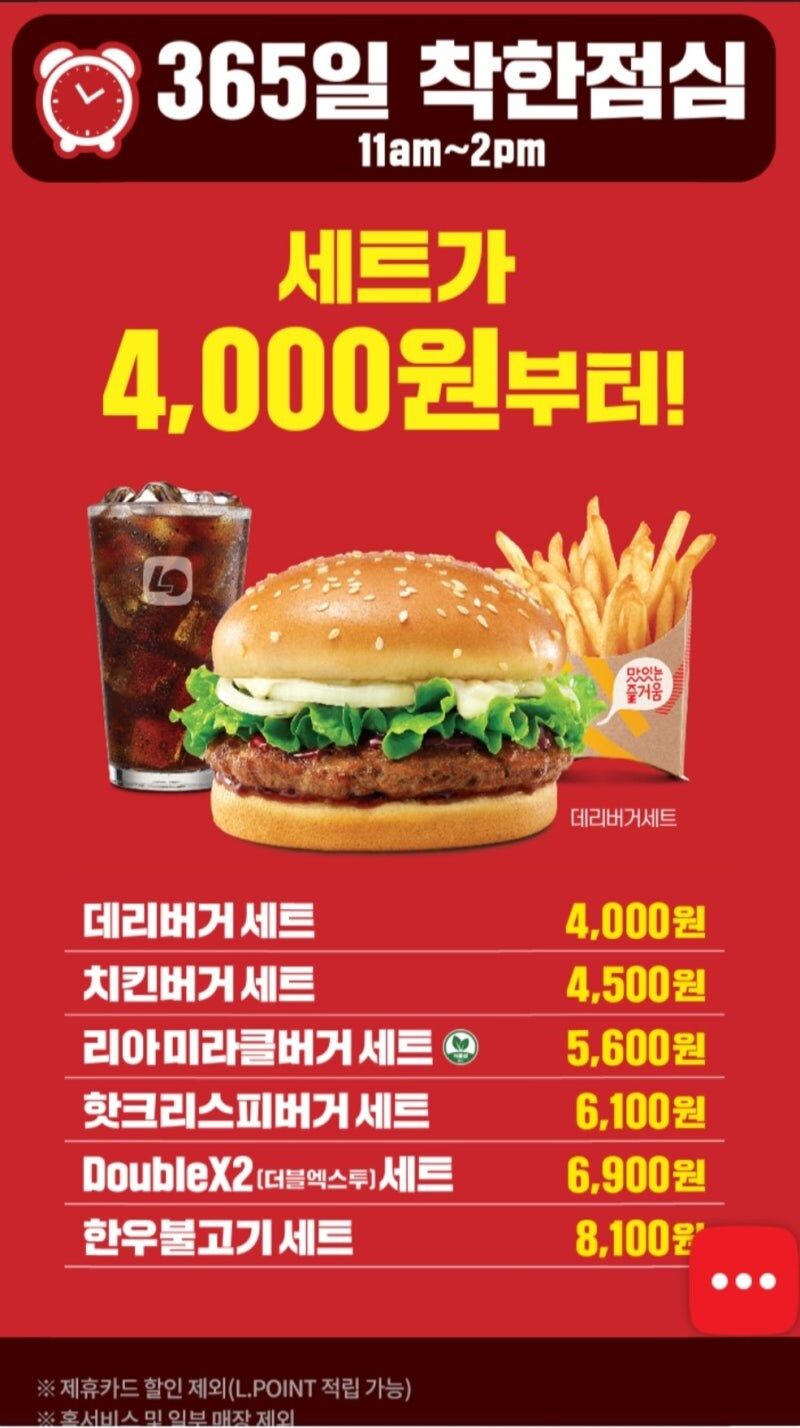Open the floating three-dot menu button
The image size is (800, 1428).
(743, 1281)
